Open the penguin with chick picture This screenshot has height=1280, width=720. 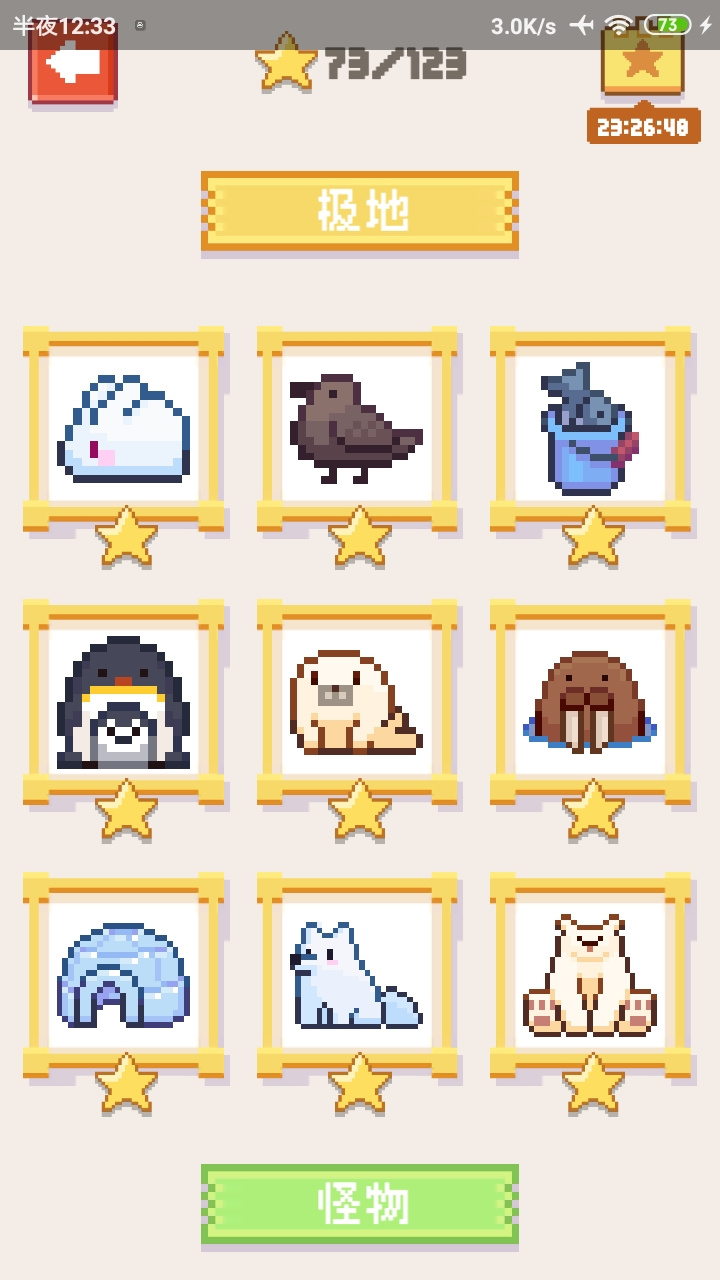coord(124,702)
